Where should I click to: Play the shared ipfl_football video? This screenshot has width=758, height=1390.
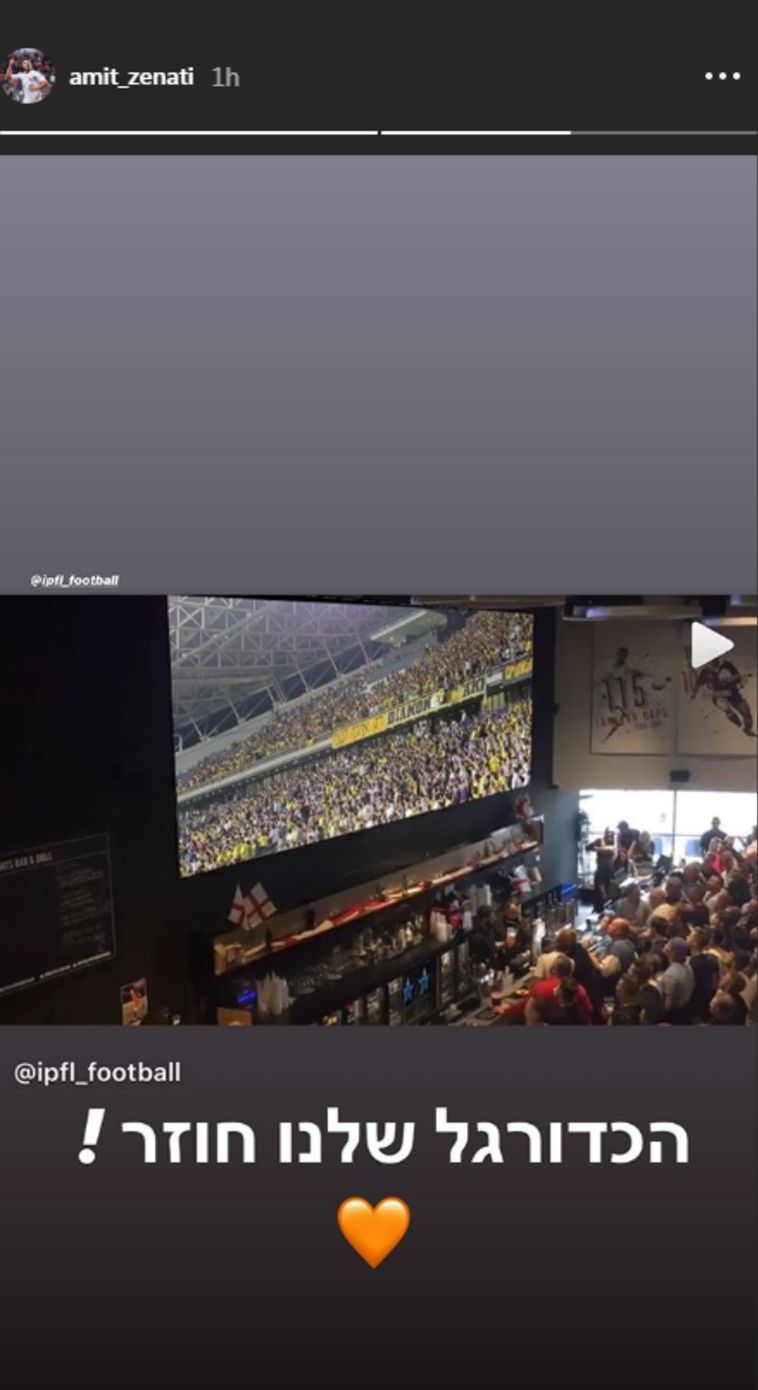[x=711, y=645]
